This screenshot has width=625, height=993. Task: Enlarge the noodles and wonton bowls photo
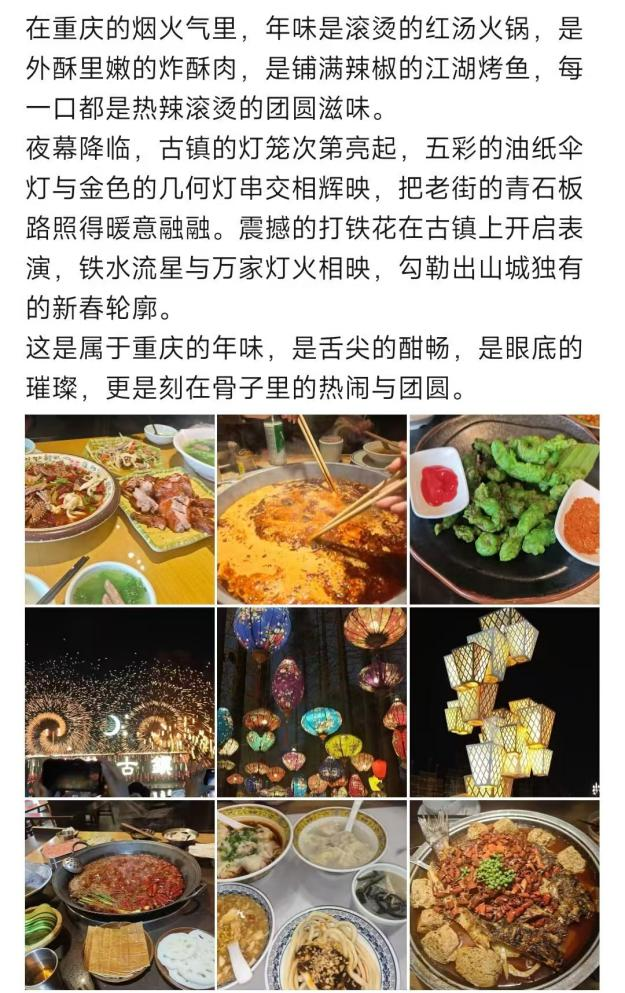coord(312,894)
